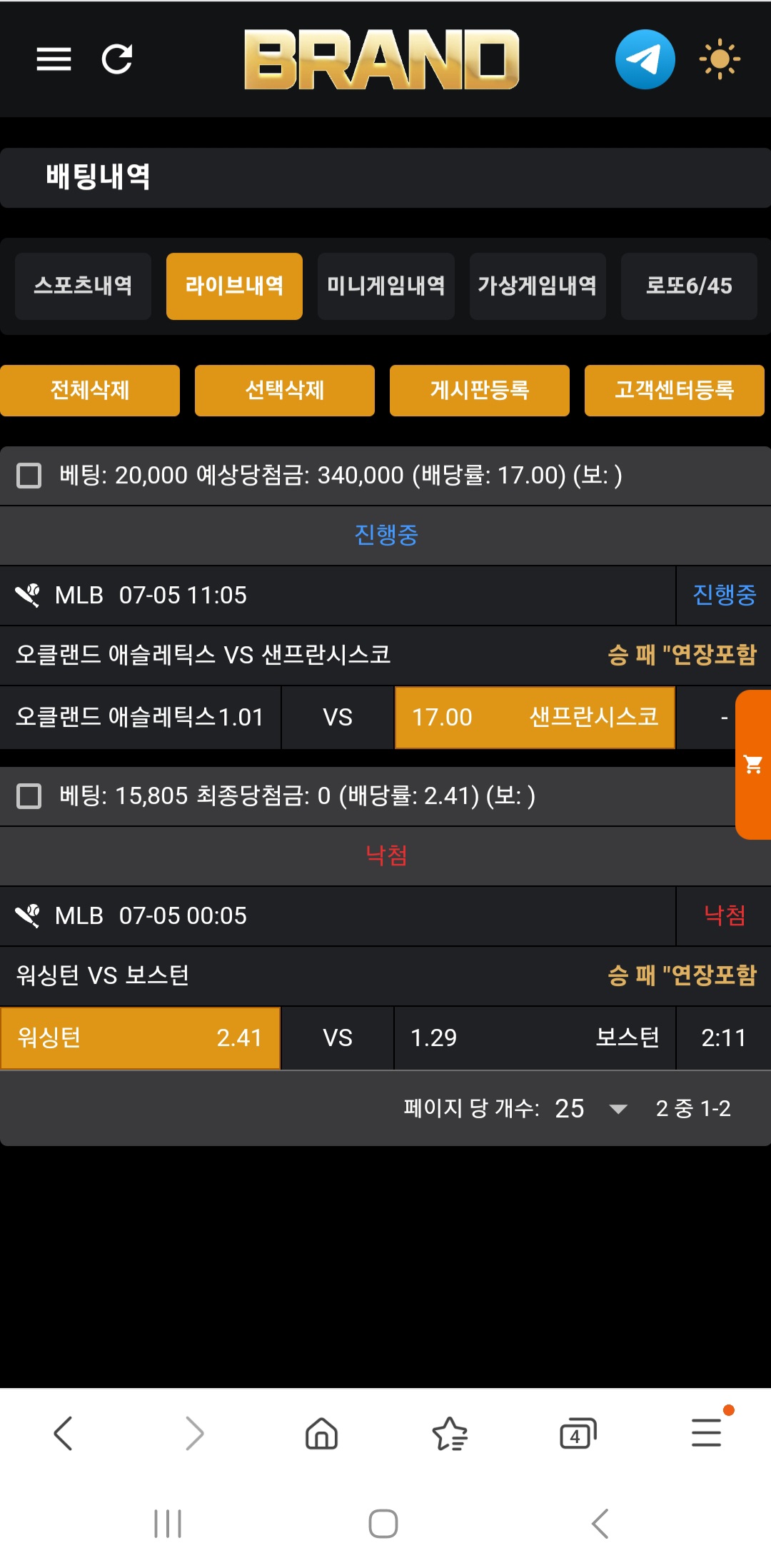The image size is (771, 1568).
Task: Open the browser tabs switcher
Action: click(x=578, y=1433)
